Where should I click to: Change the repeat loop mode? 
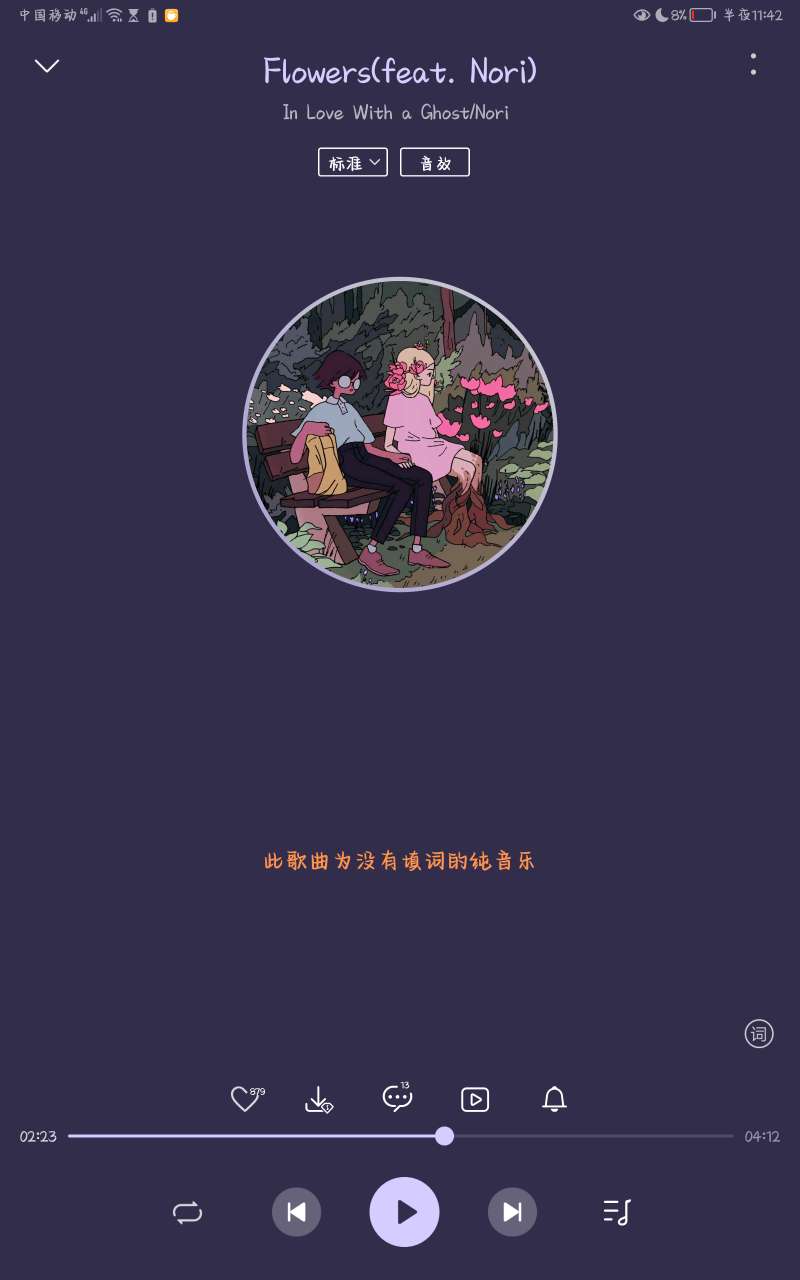[x=187, y=1213]
